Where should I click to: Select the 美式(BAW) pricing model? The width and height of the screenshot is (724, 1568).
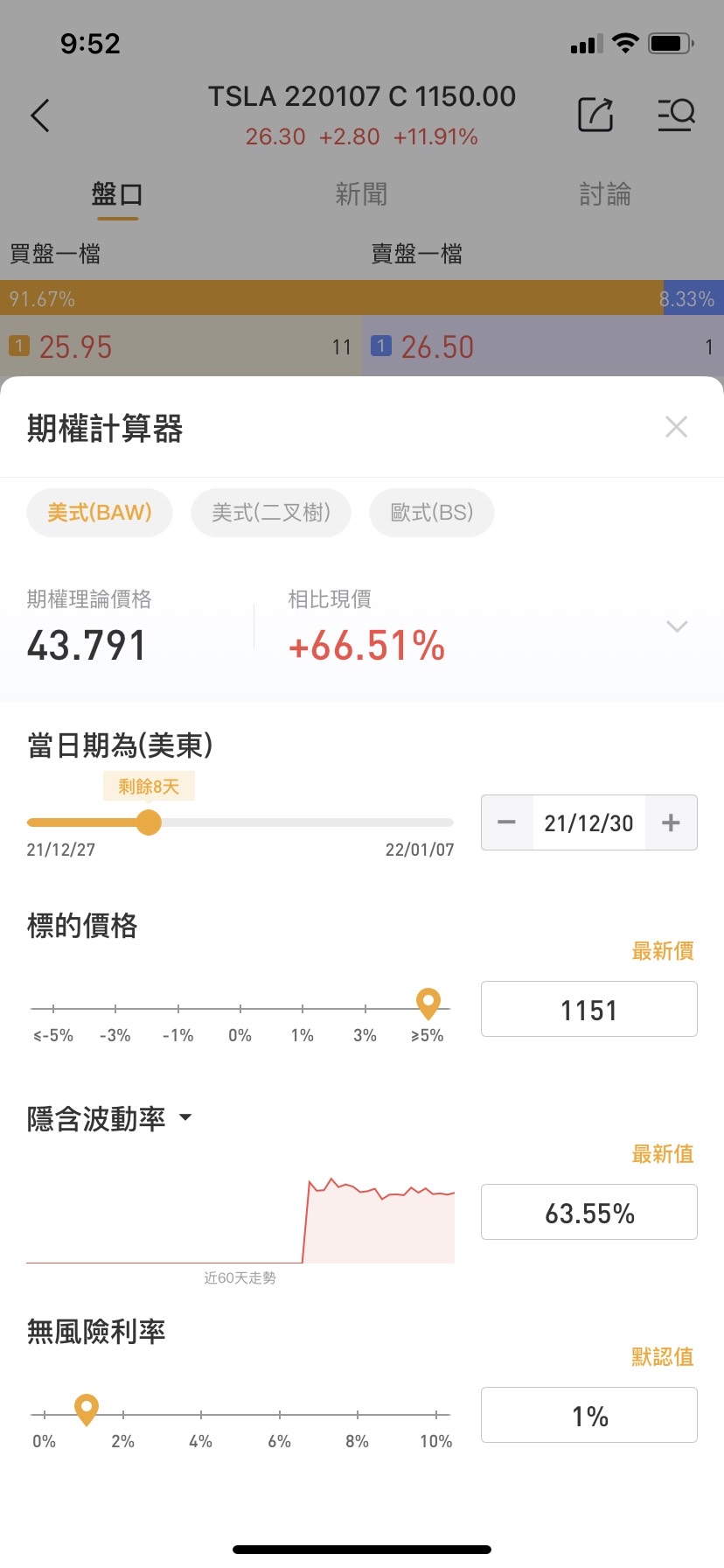tap(100, 512)
